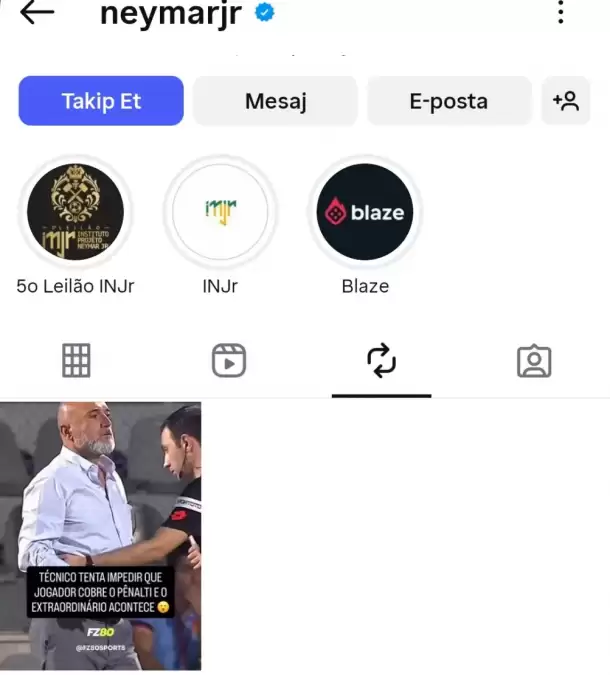610x675 pixels.
Task: Open suggested accounts via add-person icon
Action: pos(566,101)
